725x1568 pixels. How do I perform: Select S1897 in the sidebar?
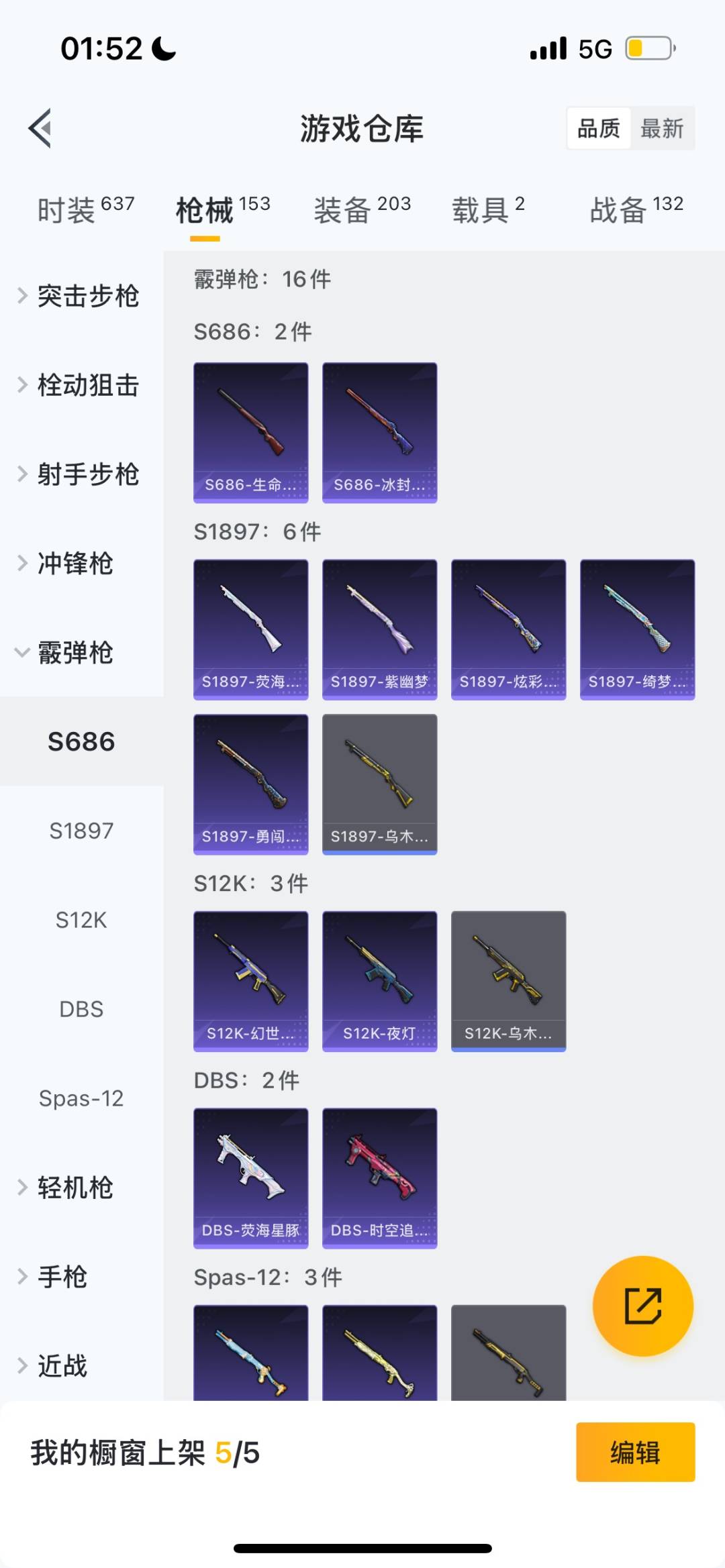[x=81, y=831]
